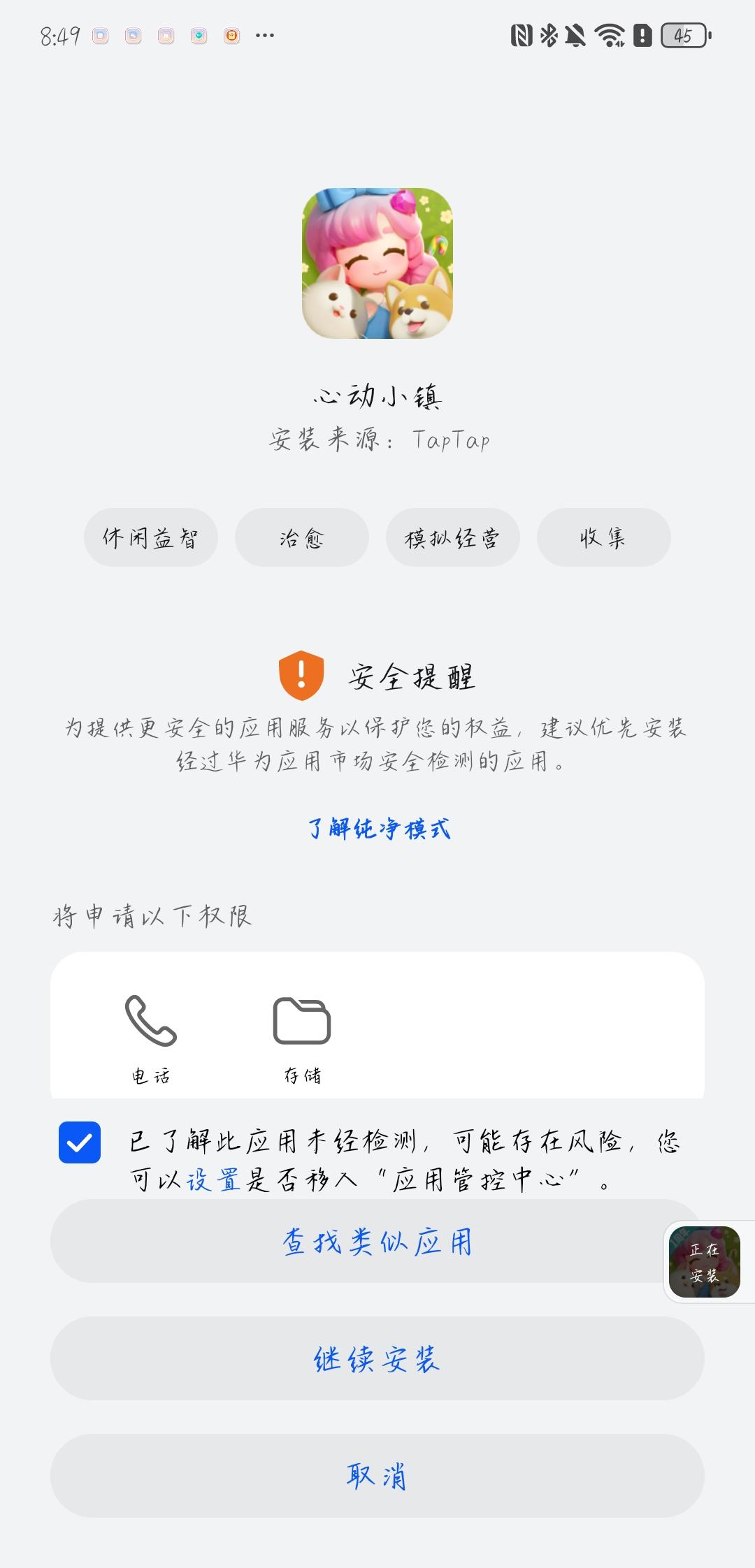Open the floating 正在安装 bubble
This screenshot has height=1568, width=755.
[x=704, y=1262]
